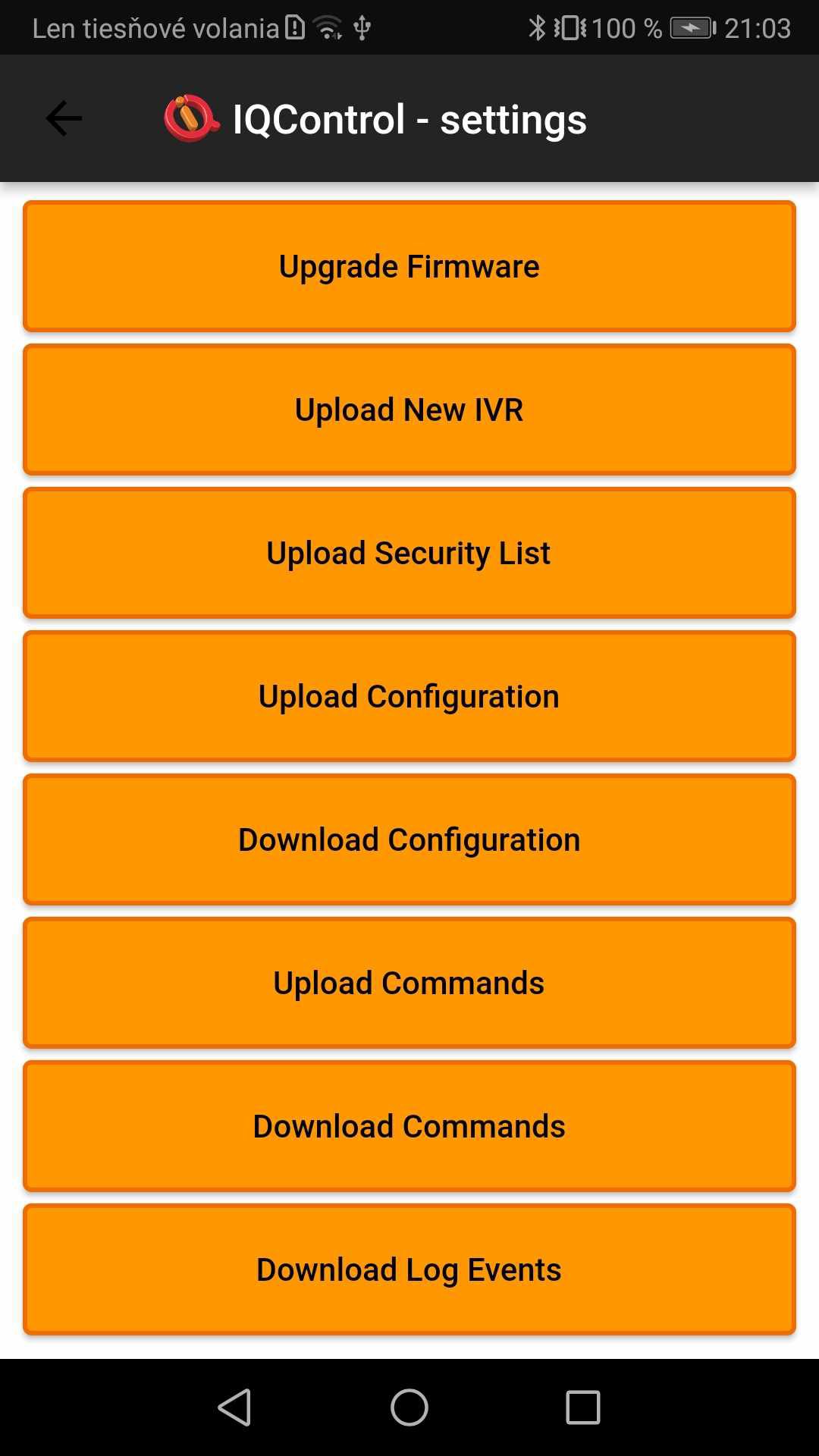819x1456 pixels.
Task: Tap the back arrow to exit settings
Action: coord(64,118)
